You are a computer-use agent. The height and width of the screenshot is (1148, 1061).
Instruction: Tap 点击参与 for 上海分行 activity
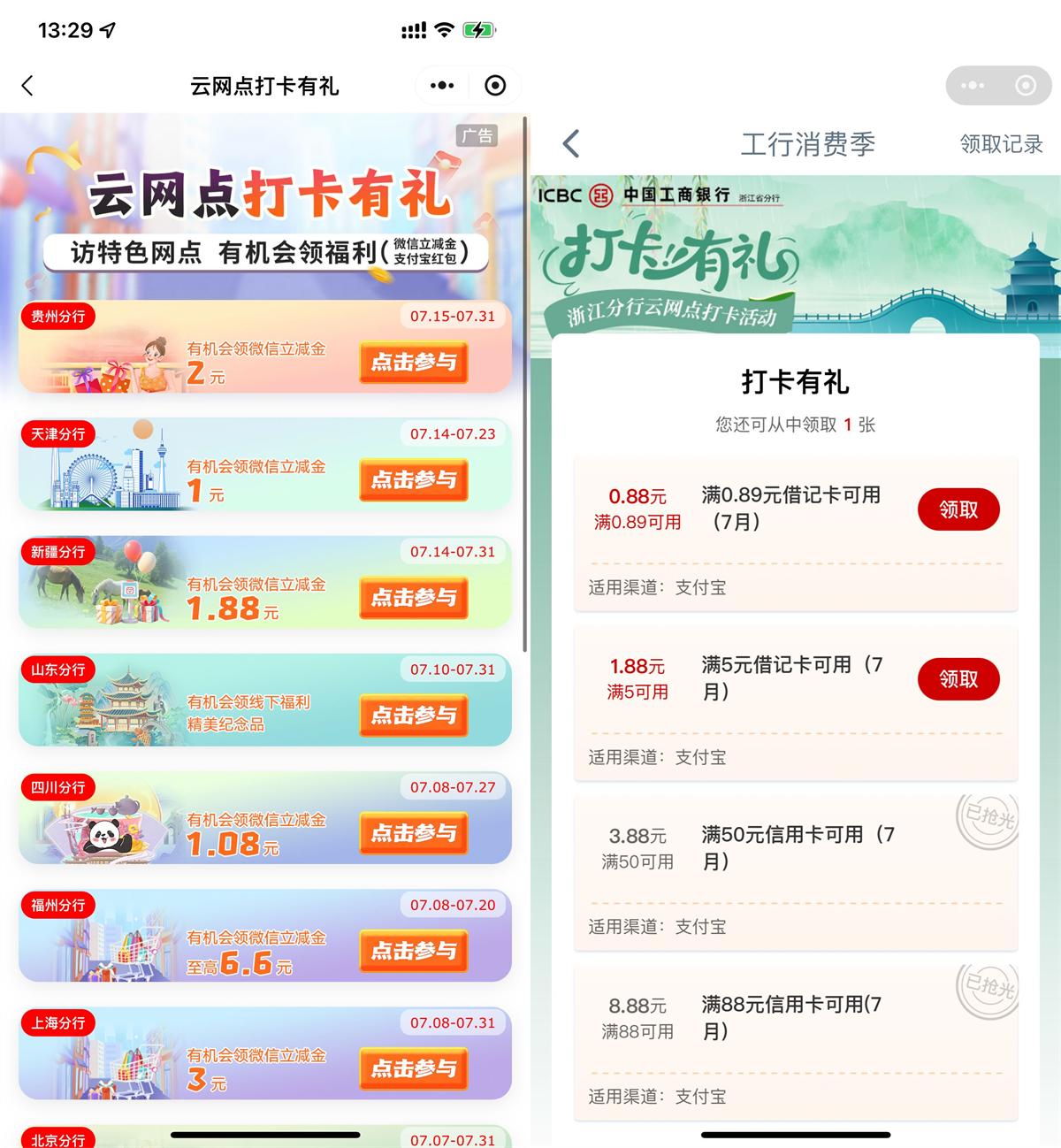pyautogui.click(x=413, y=1069)
